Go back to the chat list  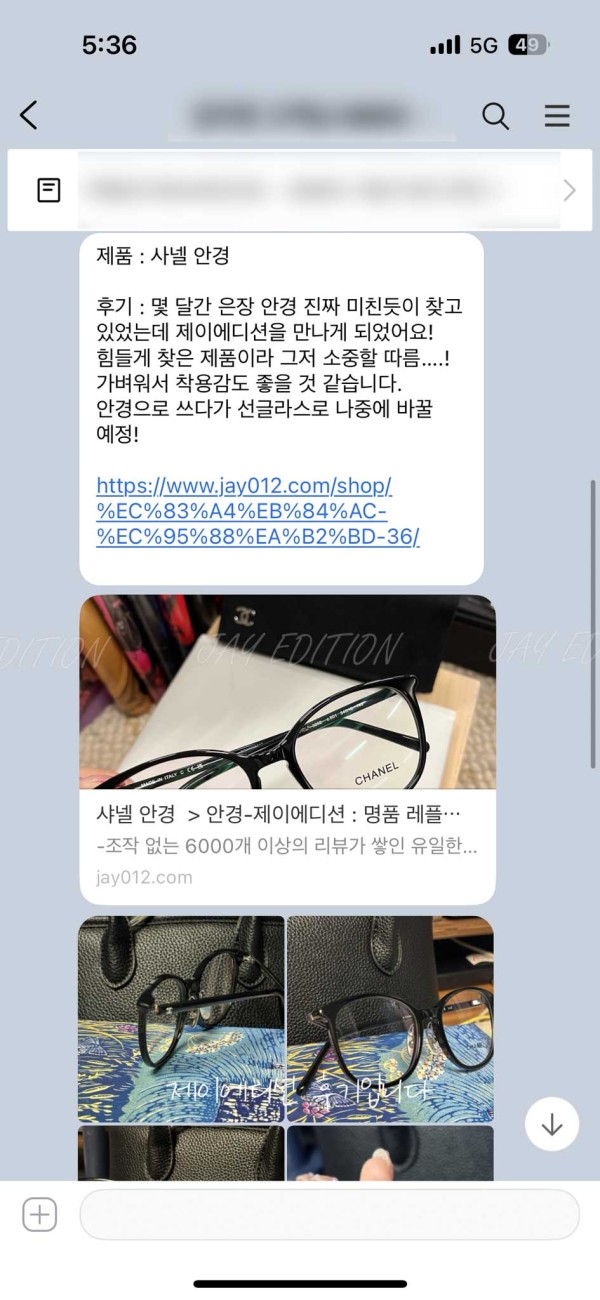pos(29,116)
